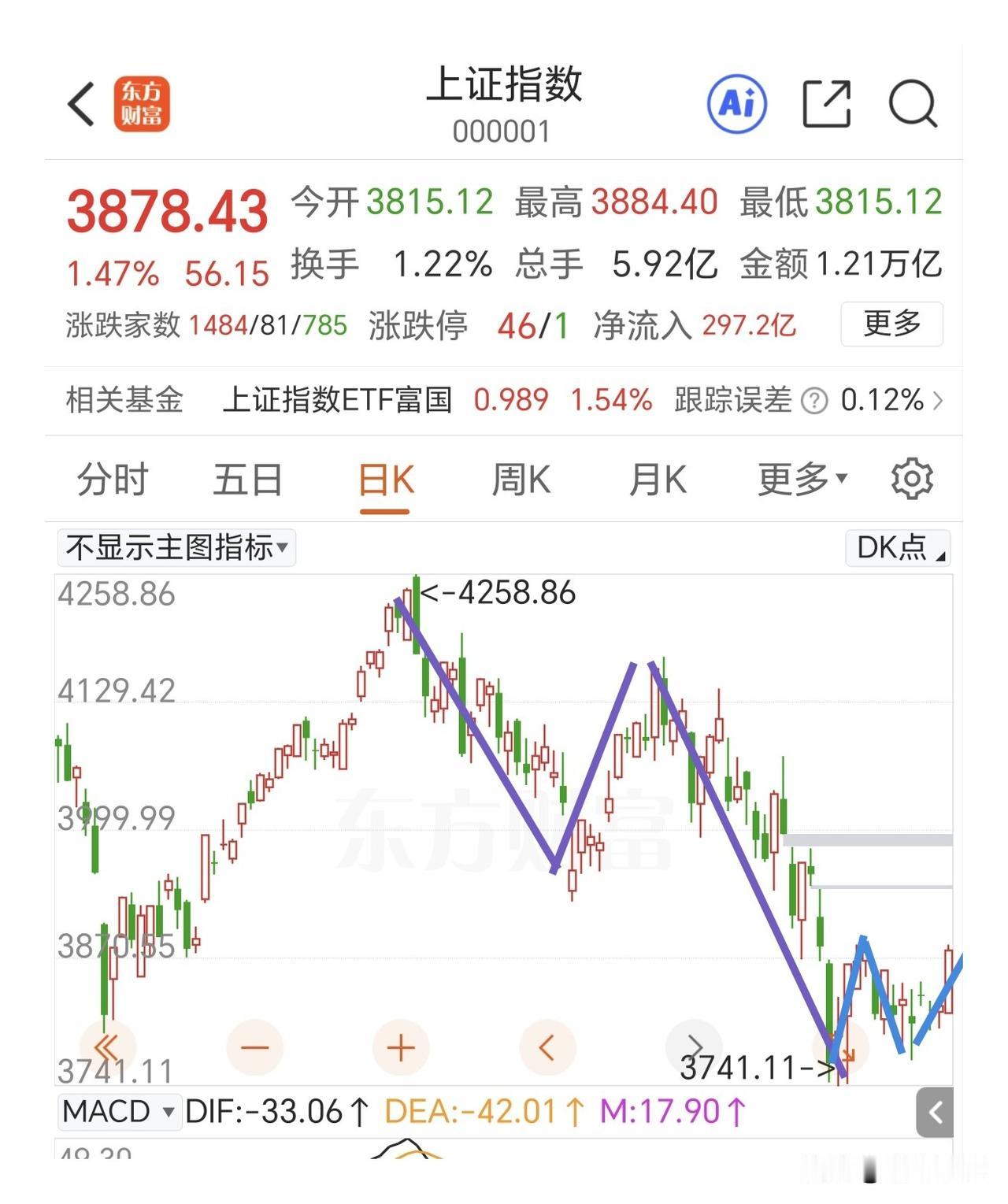Screen dimensions: 1008x1204
Task: Open the 上证指数ETF富国 fund row
Action: click(x=504, y=400)
